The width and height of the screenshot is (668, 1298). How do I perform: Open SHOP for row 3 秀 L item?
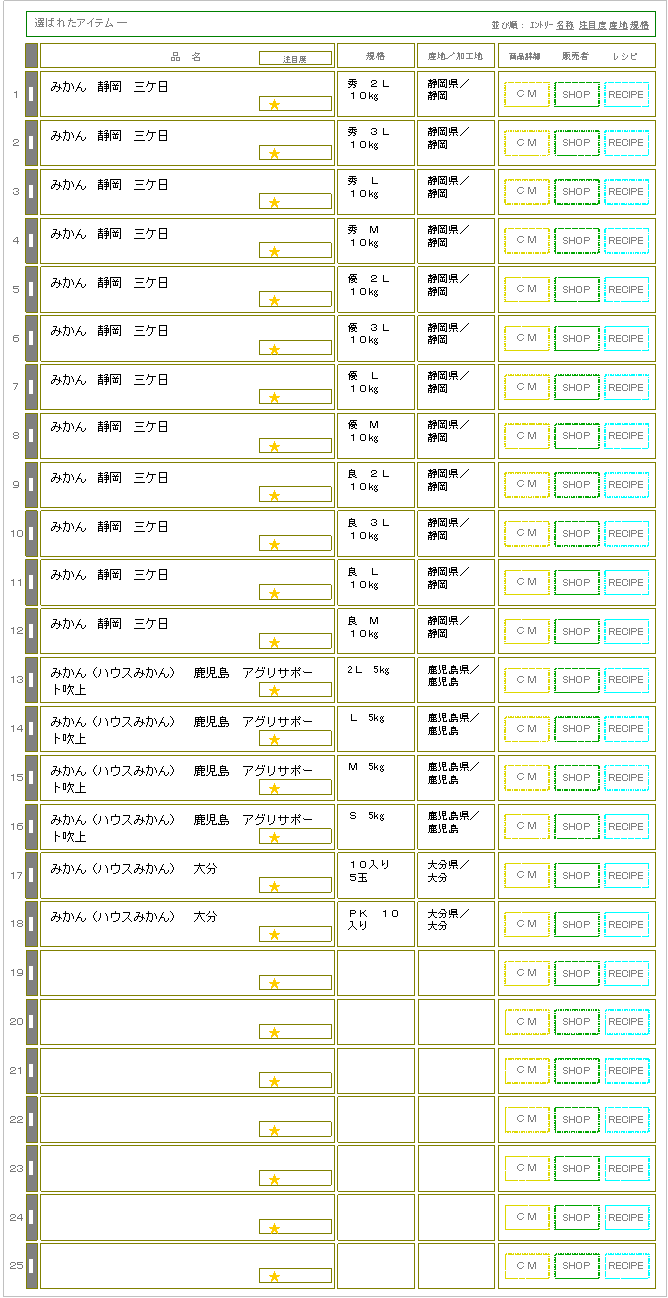tap(577, 192)
